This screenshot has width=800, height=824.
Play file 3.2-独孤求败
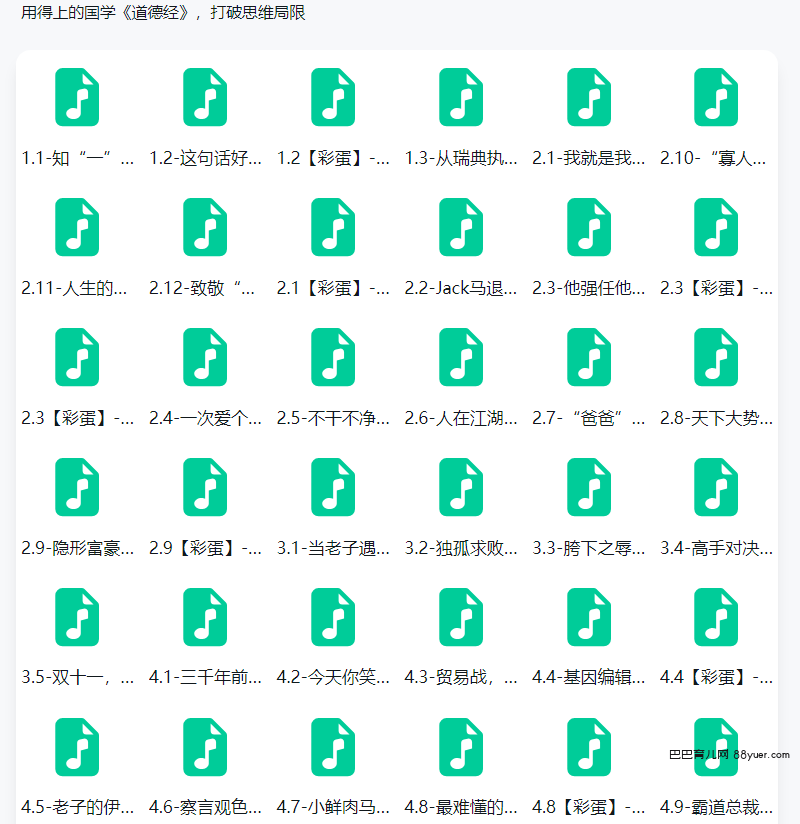pyautogui.click(x=461, y=487)
